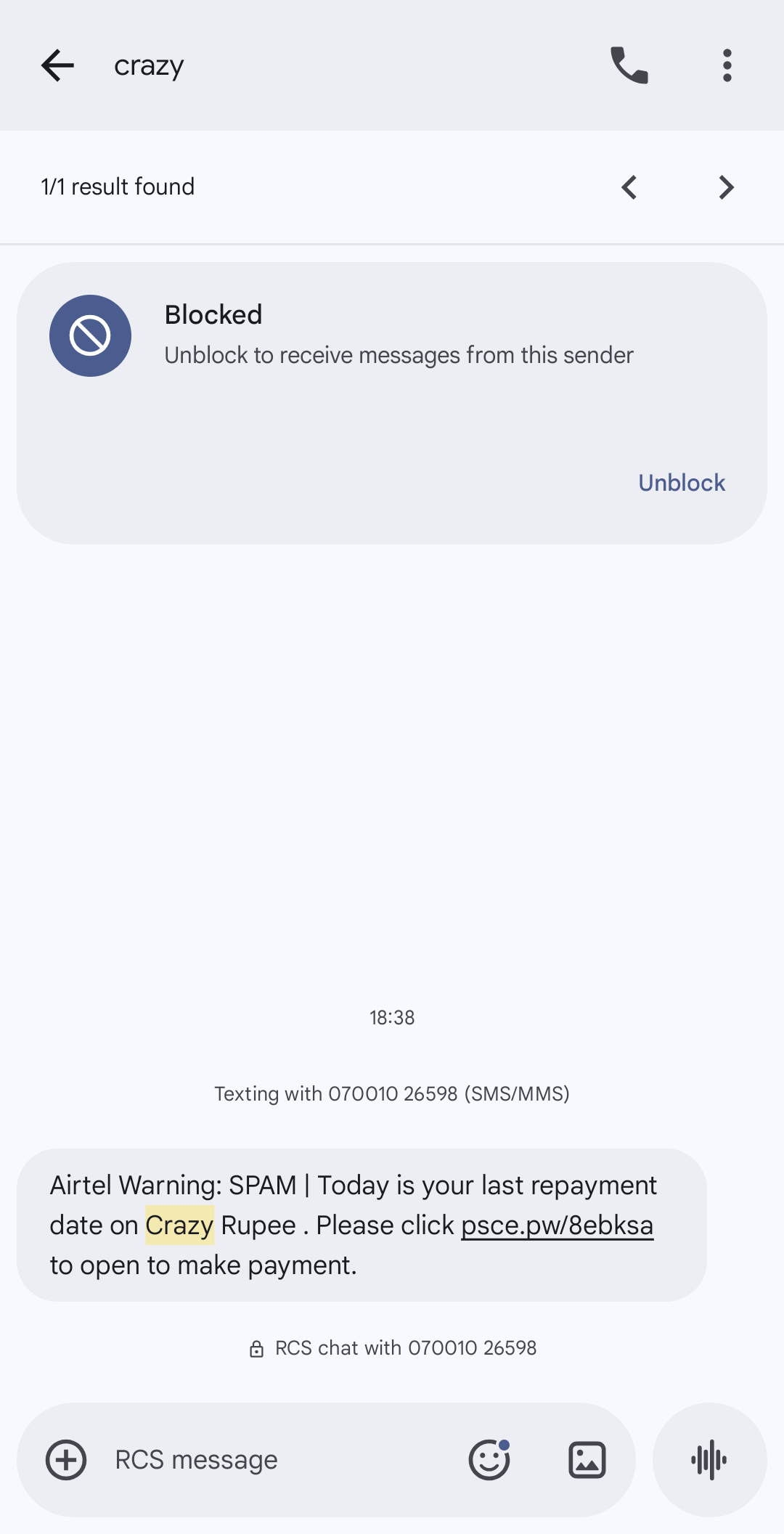Open the psce.pw/8ebksa link

[x=557, y=1225]
